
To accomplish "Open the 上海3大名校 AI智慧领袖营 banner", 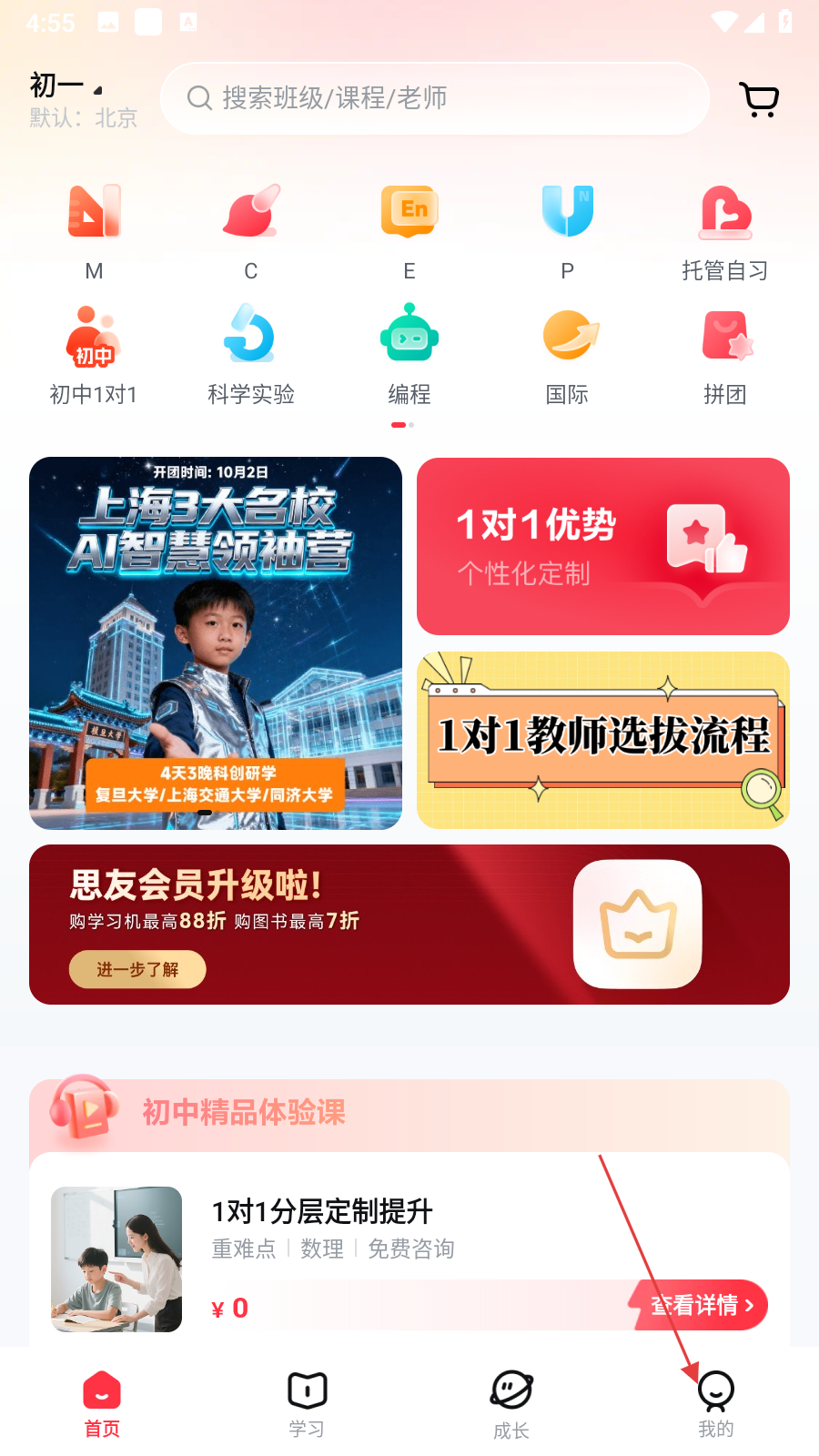I will click(x=216, y=643).
